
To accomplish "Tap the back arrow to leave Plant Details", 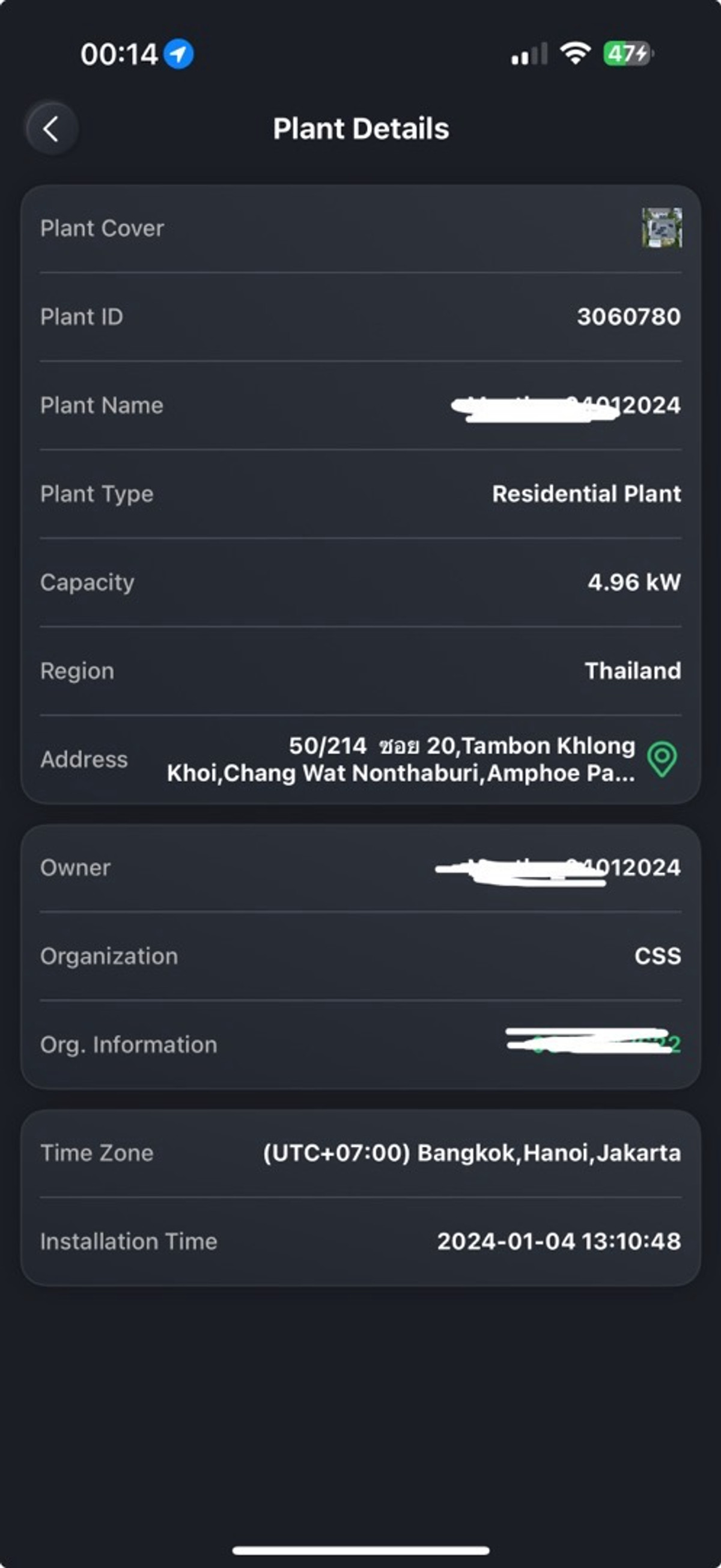I will [x=52, y=129].
